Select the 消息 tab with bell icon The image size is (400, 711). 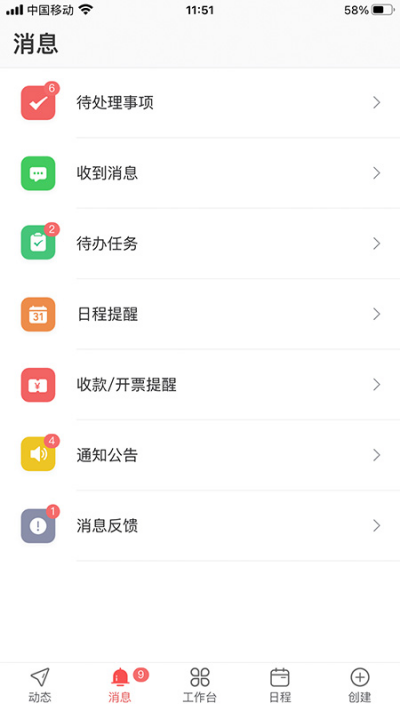tap(120, 686)
